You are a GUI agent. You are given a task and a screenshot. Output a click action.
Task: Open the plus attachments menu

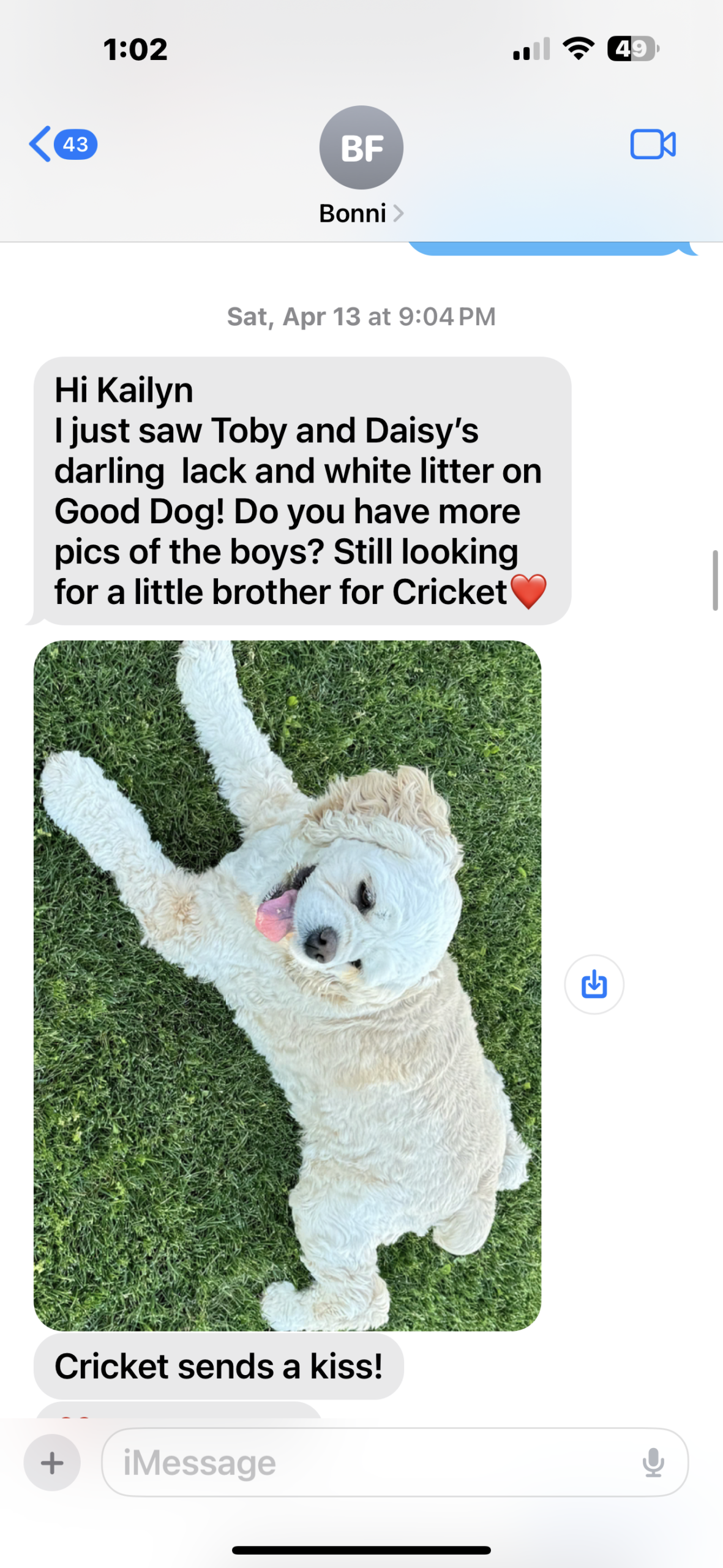coord(52,1463)
